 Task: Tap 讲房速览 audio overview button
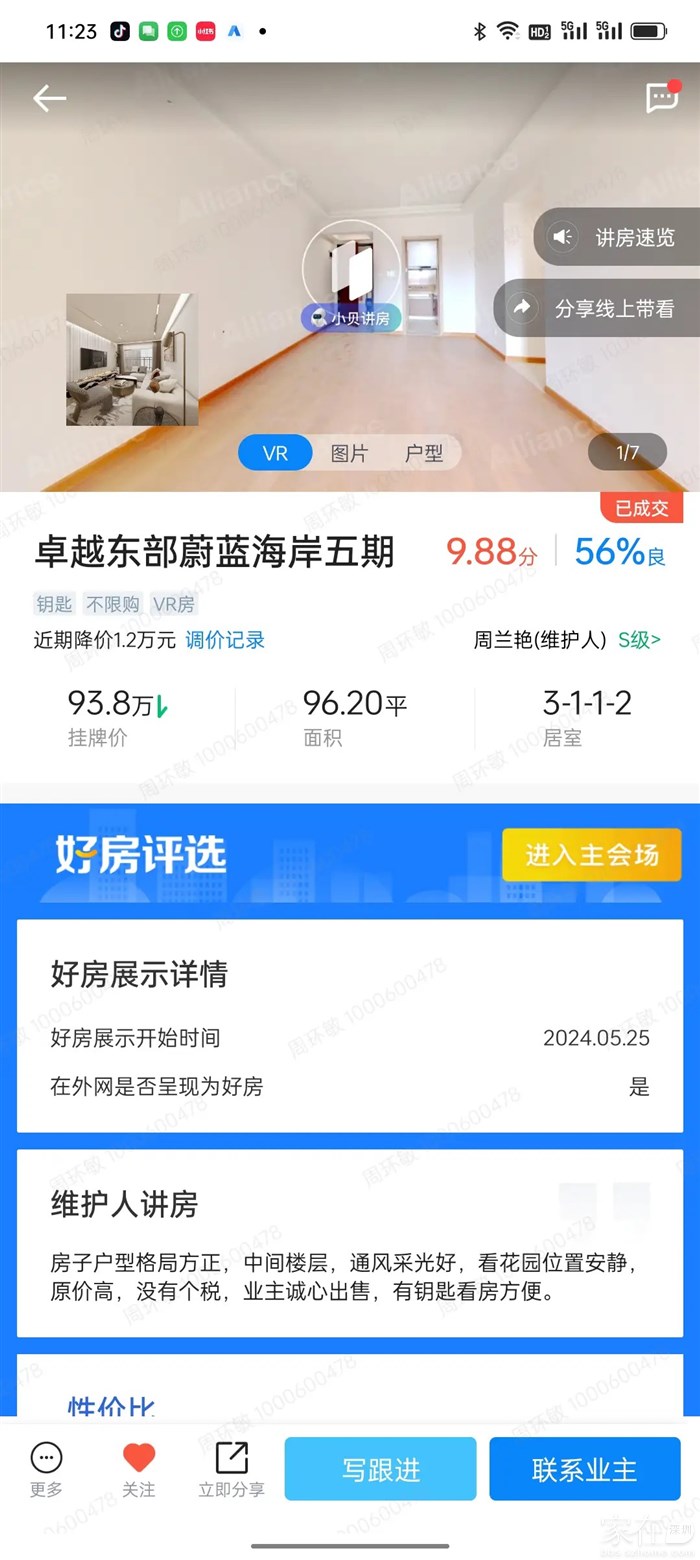pyautogui.click(x=615, y=237)
